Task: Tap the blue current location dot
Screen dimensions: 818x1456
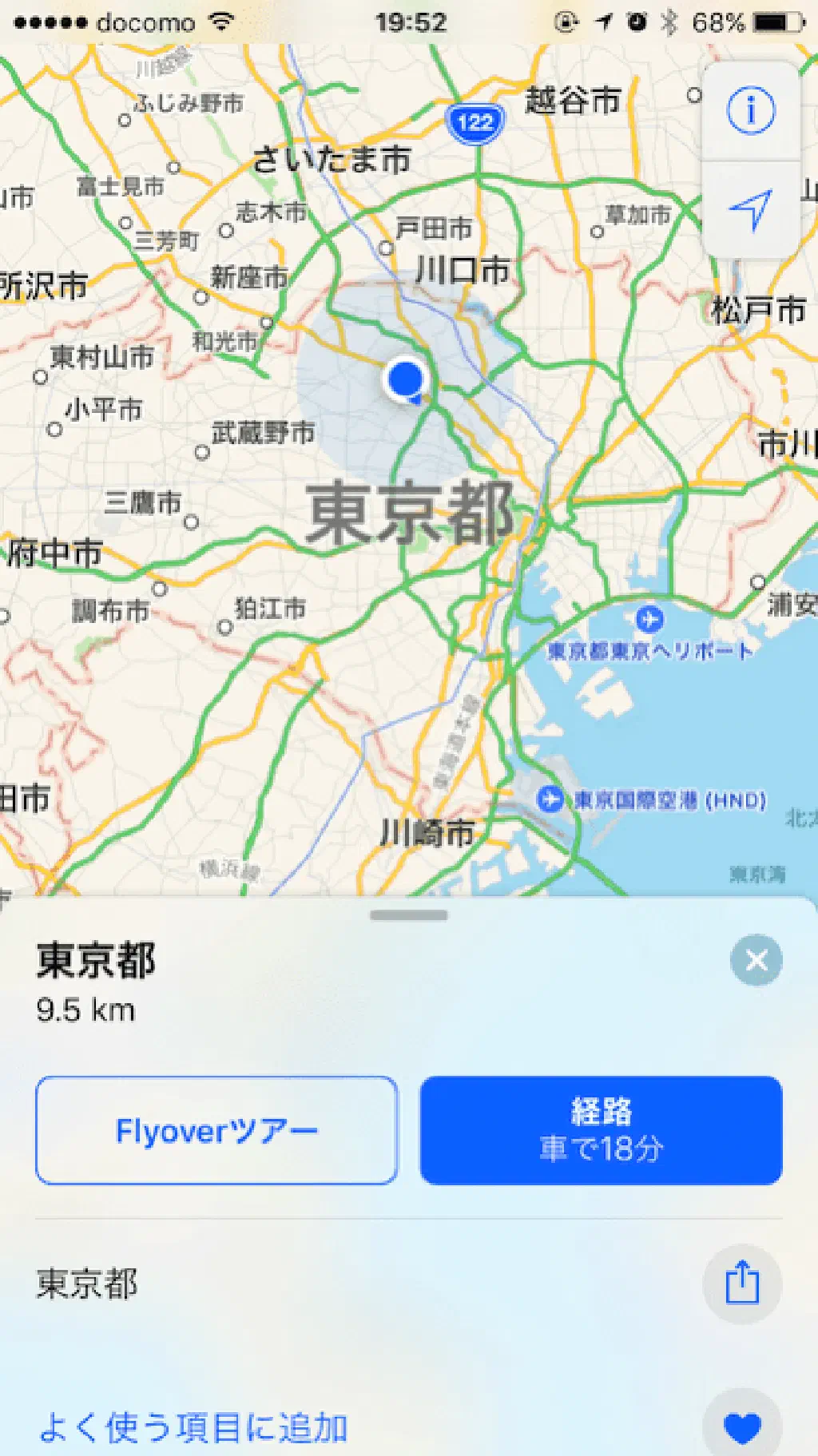Action: click(406, 378)
